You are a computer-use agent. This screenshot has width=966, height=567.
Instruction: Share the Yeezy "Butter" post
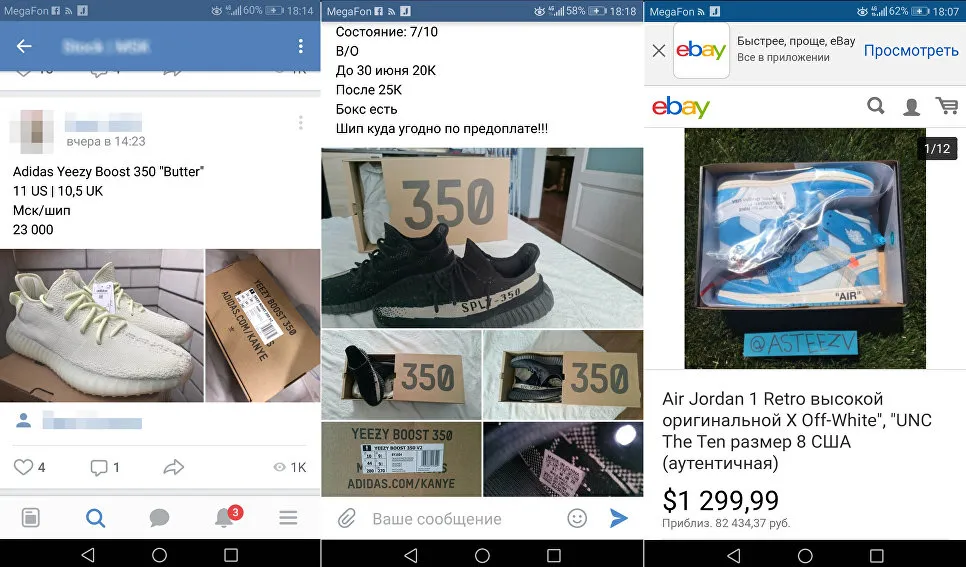174,467
